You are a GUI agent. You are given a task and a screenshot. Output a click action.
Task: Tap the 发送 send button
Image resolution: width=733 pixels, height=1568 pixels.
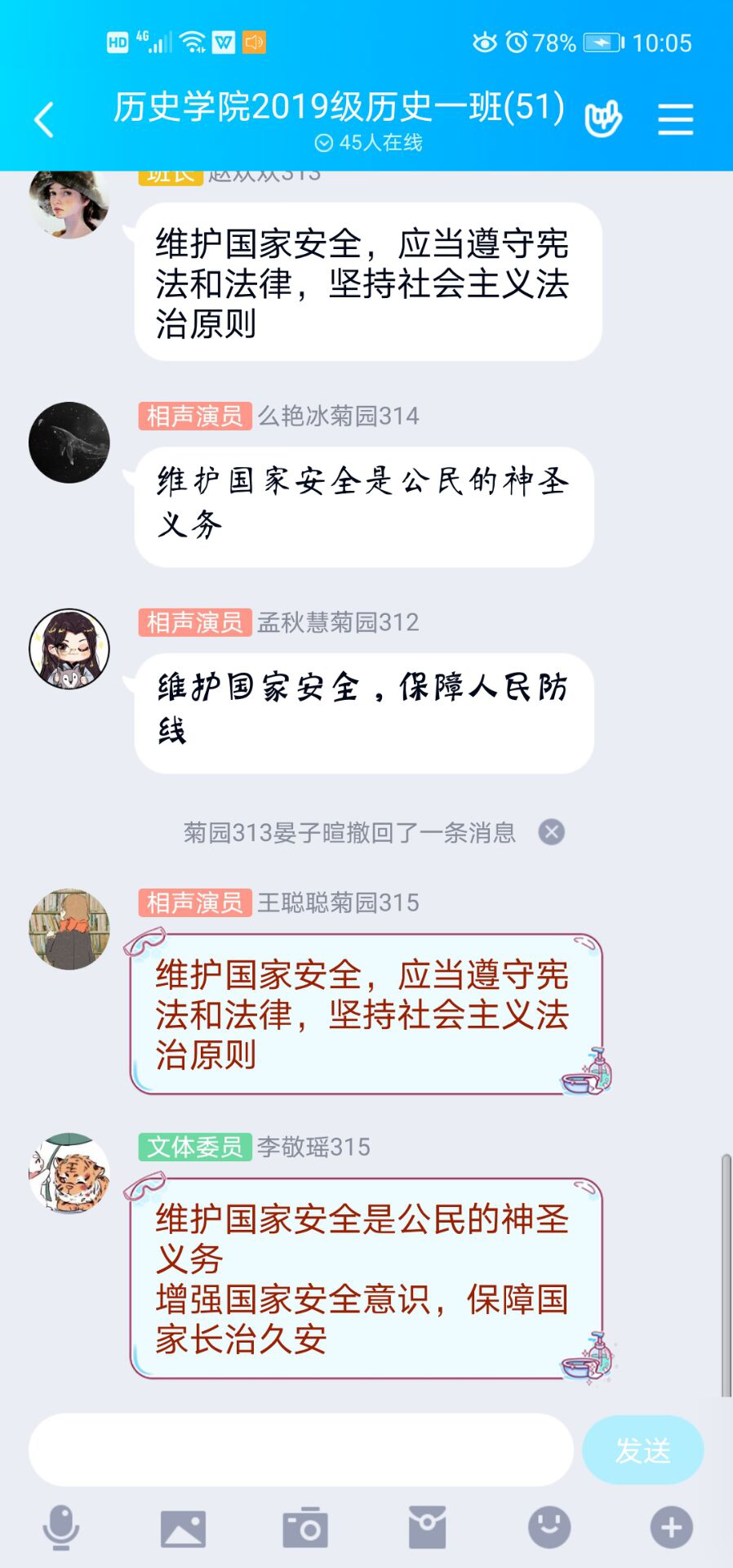pyautogui.click(x=642, y=1450)
